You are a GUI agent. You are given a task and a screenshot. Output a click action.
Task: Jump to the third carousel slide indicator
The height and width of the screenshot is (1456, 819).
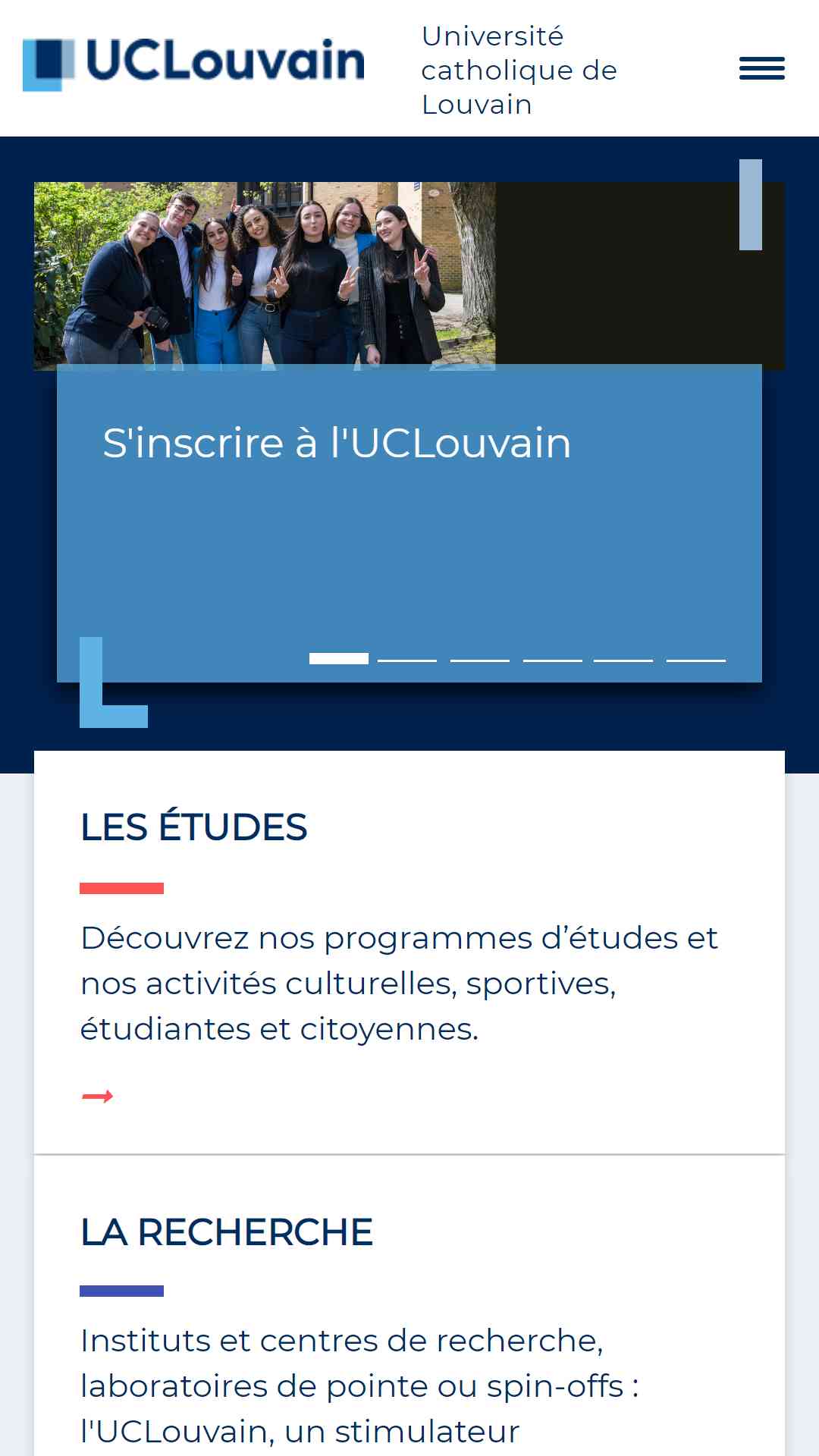point(480,660)
